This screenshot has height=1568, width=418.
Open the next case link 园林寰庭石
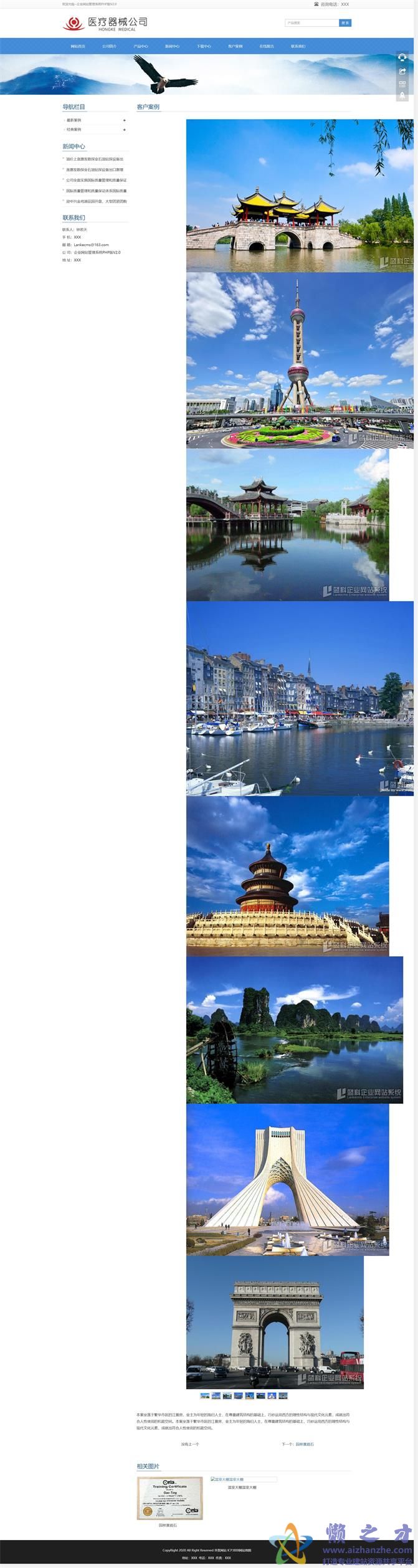click(x=305, y=1443)
